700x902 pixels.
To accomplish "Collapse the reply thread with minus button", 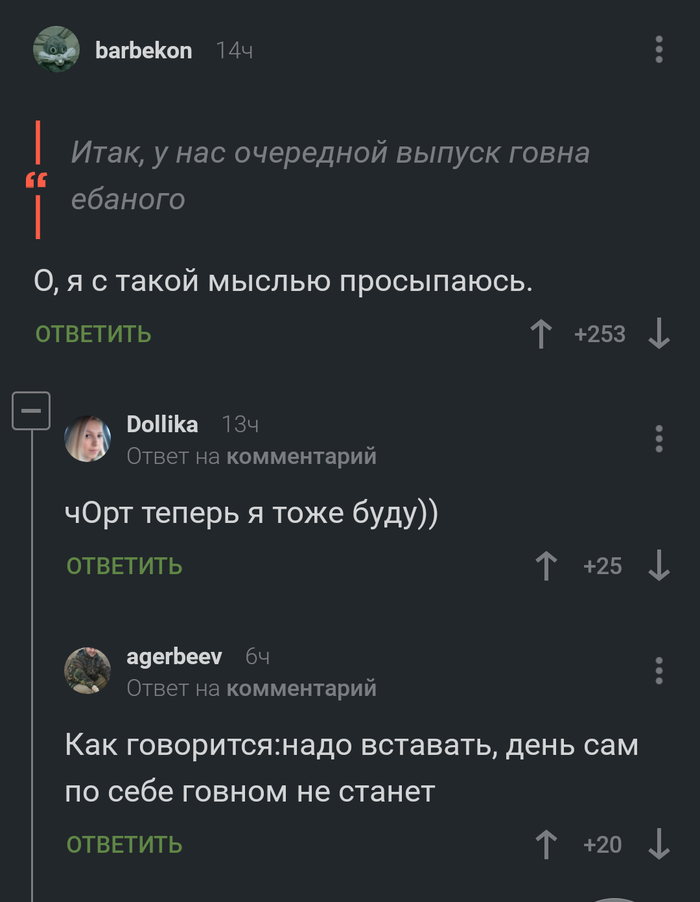I will (x=31, y=411).
